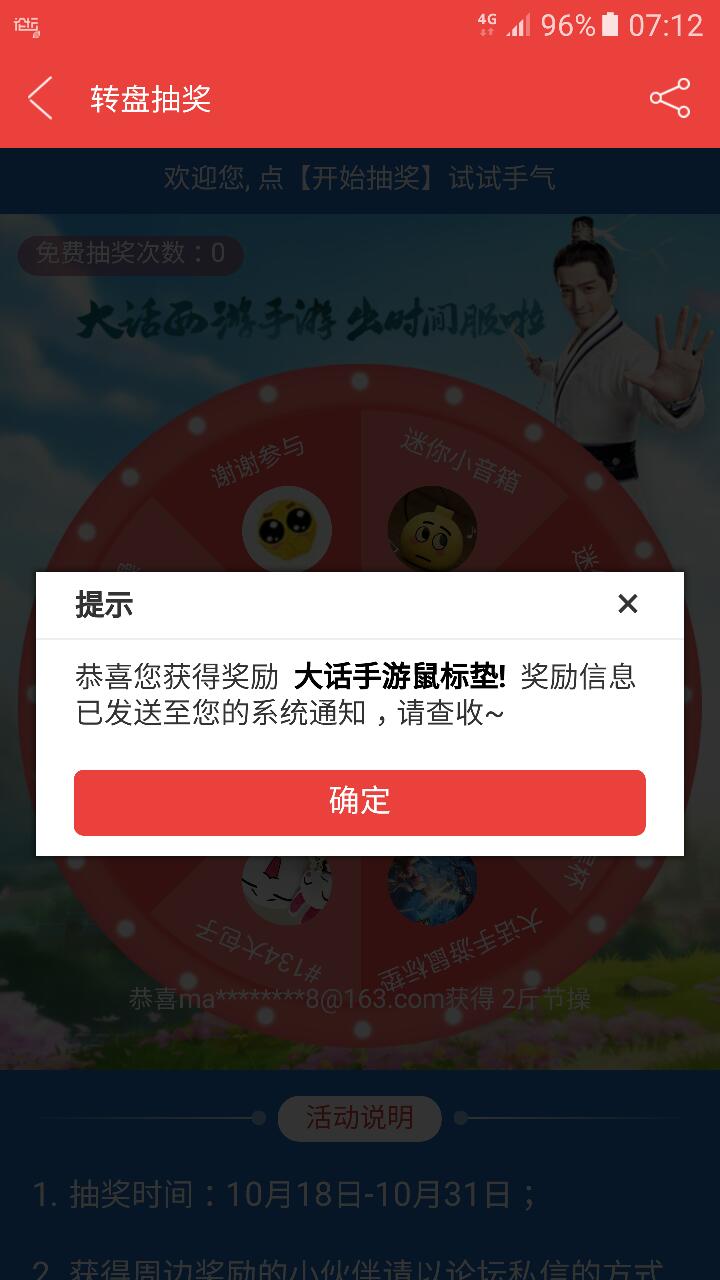Share the lottery page

669,99
